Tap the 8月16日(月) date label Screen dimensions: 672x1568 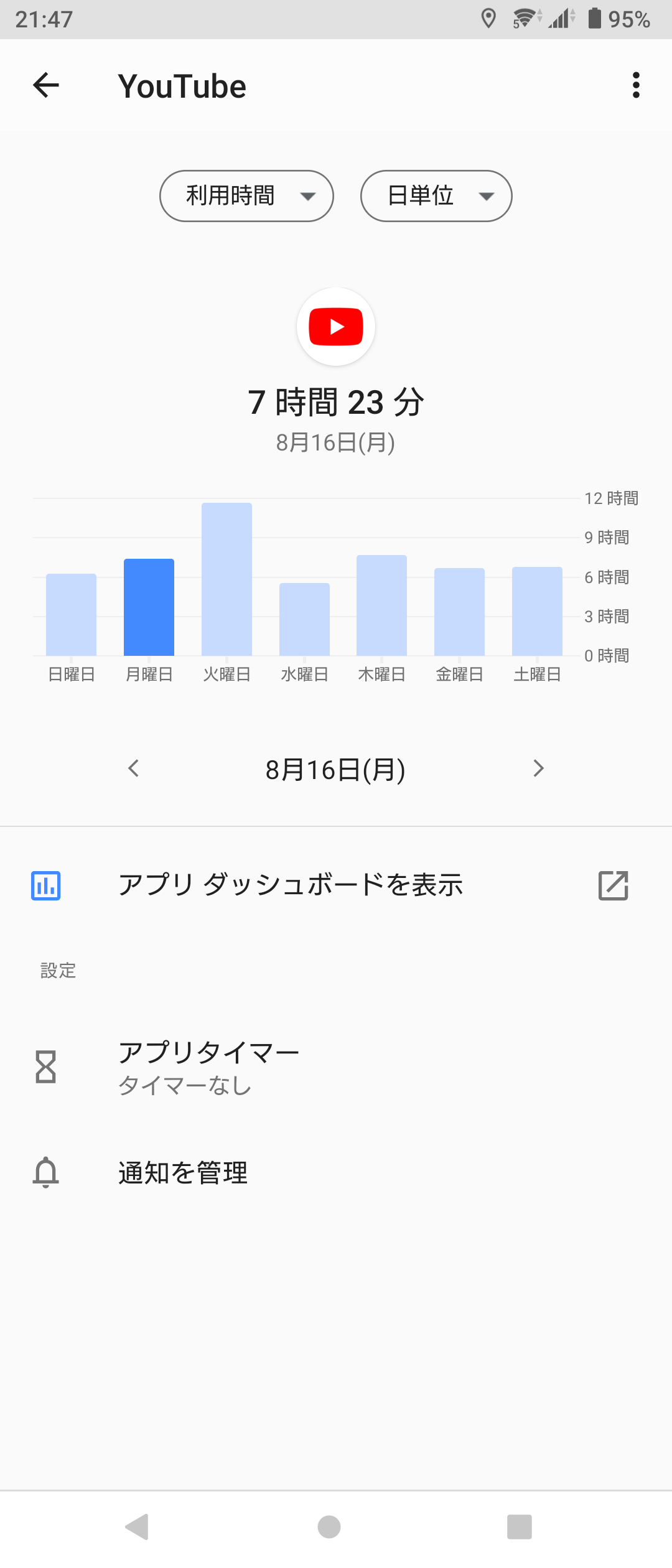(335, 769)
